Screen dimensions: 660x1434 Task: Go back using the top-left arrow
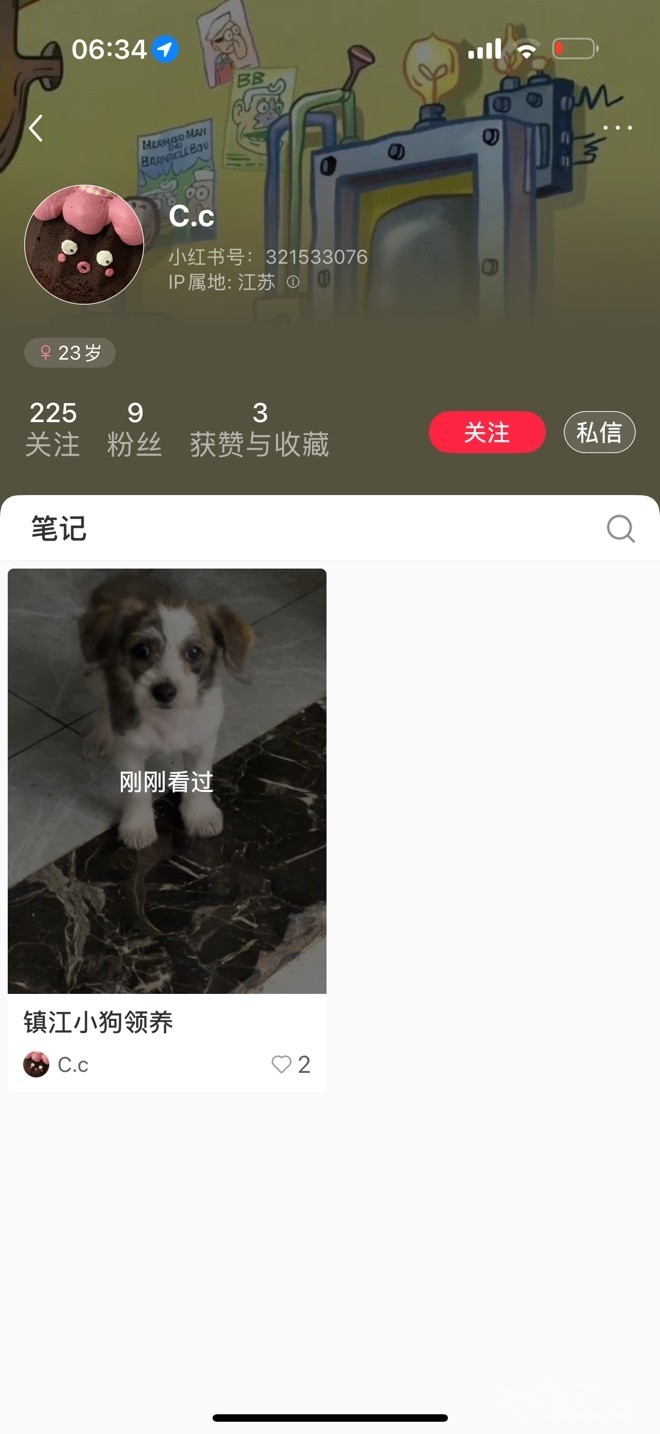[x=36, y=128]
